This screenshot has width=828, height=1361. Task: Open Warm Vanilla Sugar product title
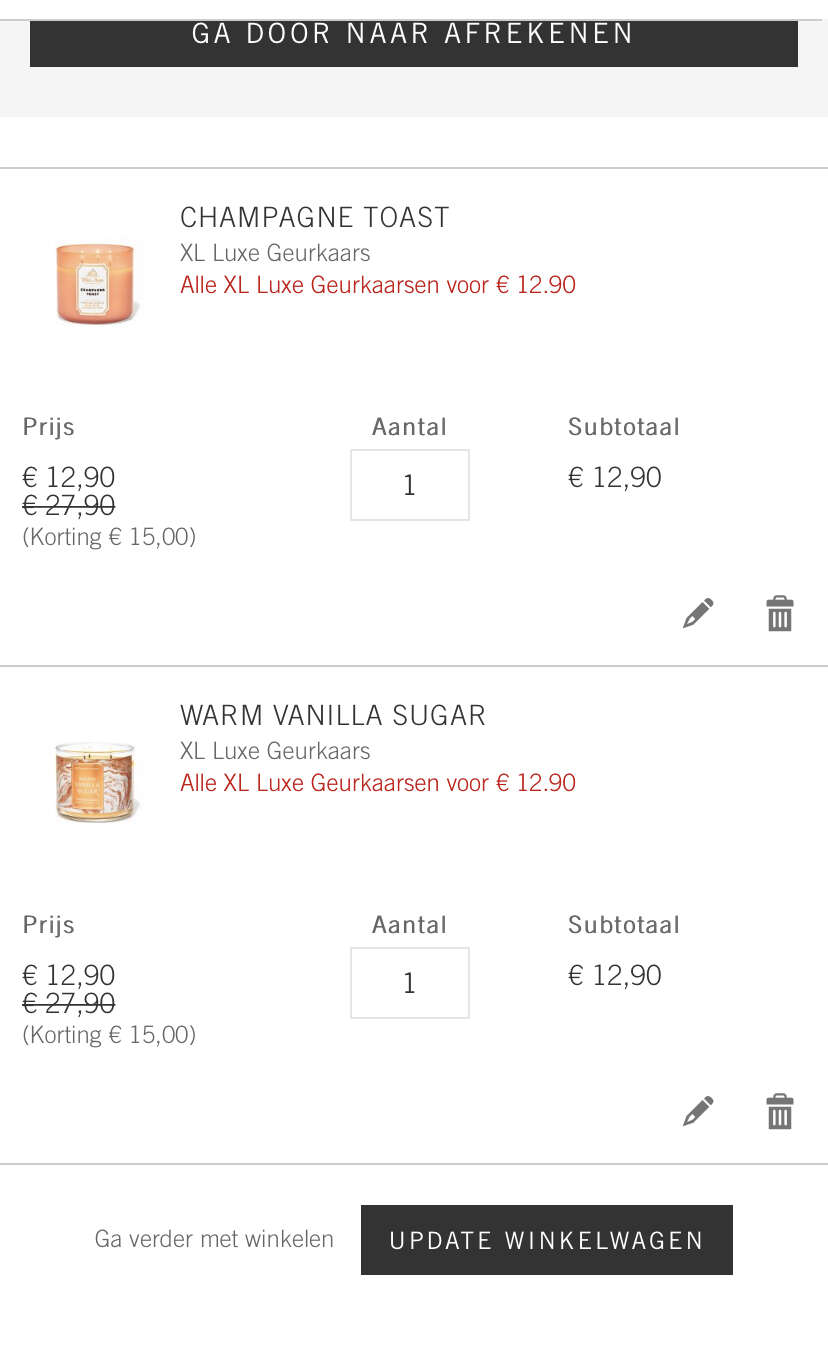(x=333, y=715)
